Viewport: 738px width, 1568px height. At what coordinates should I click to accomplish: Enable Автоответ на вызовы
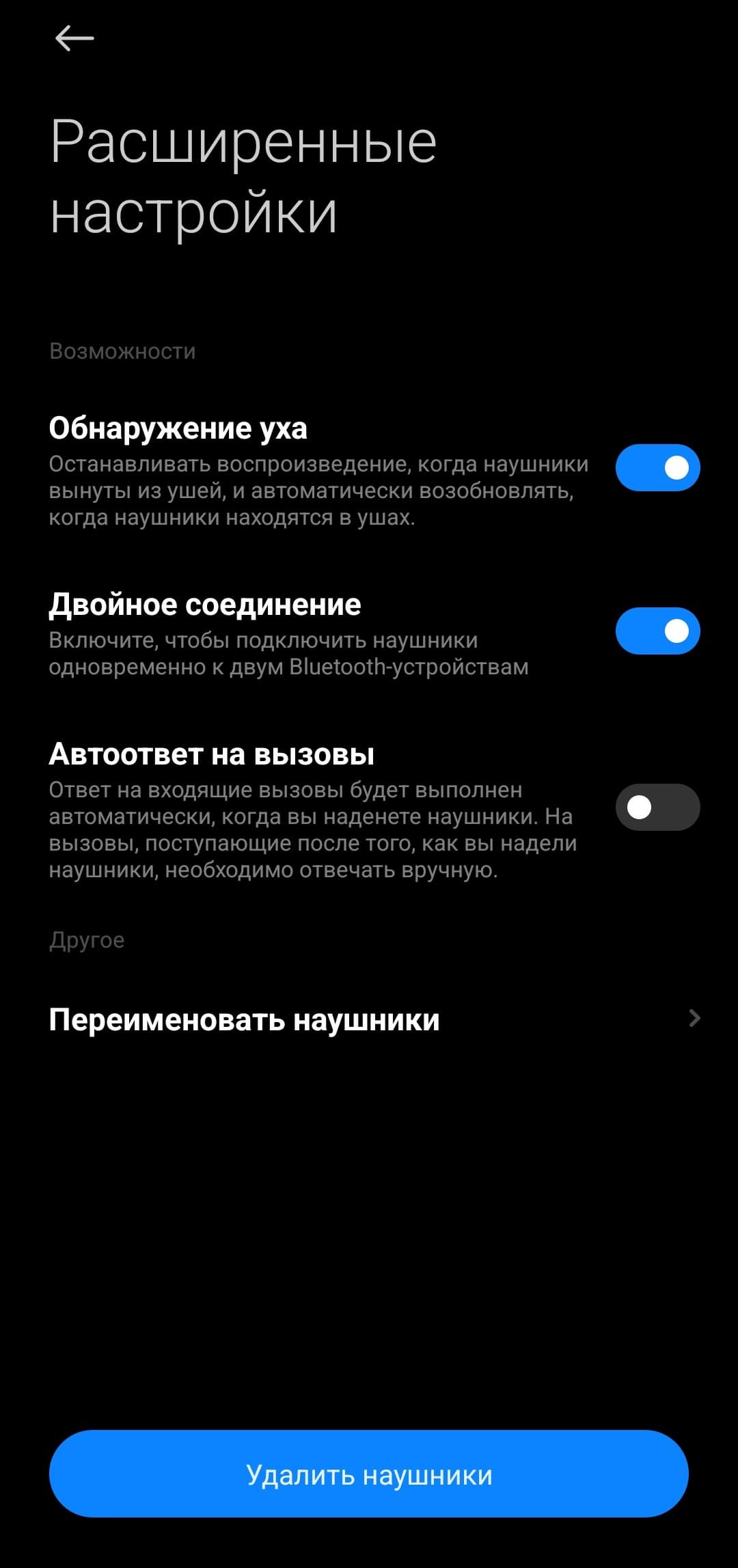click(x=657, y=807)
